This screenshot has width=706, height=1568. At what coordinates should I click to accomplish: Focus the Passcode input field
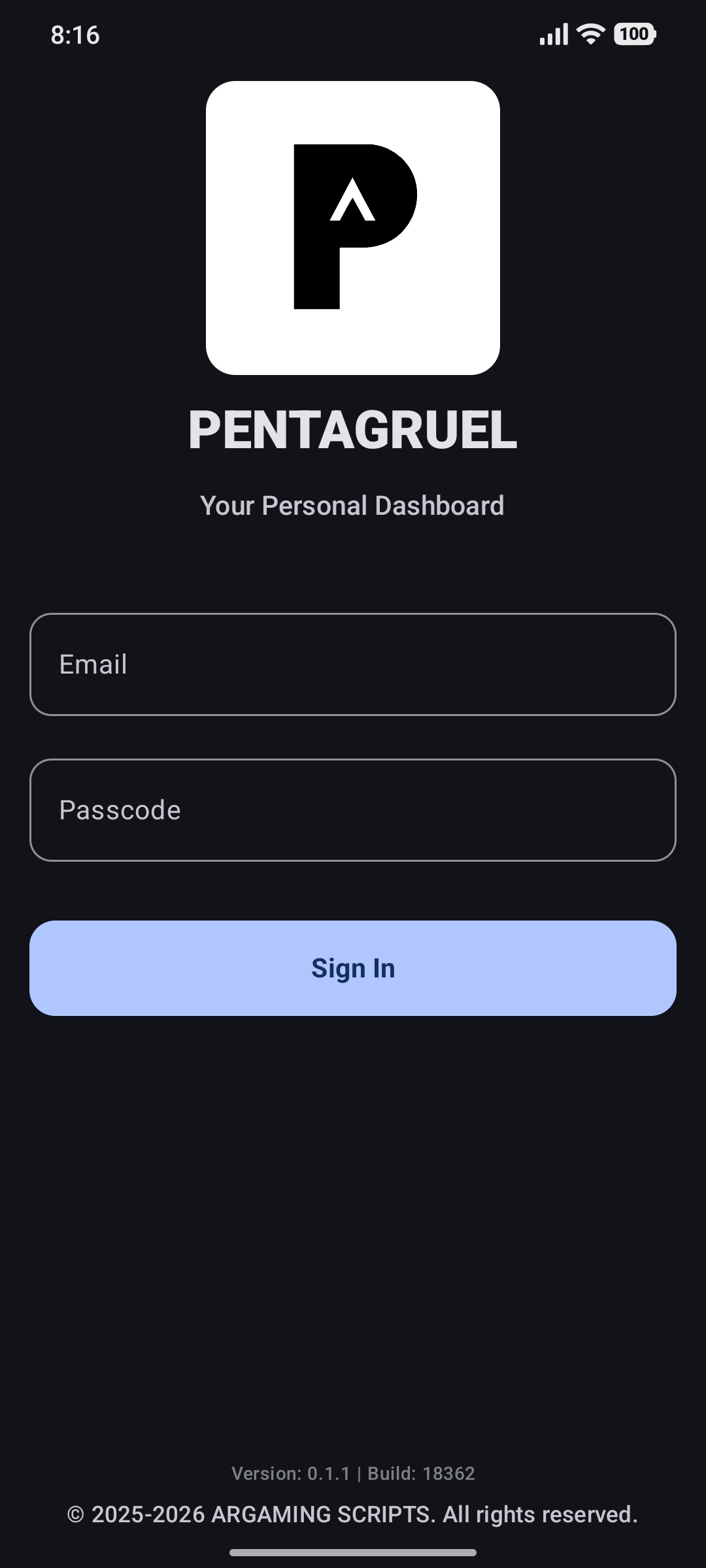point(353,809)
